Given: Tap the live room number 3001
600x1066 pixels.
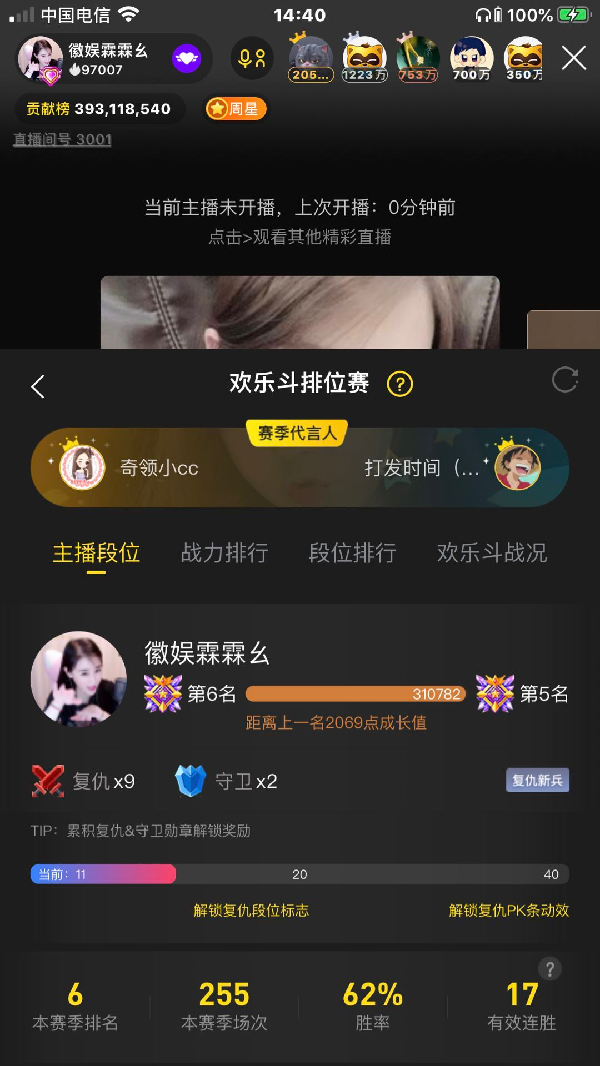Looking at the screenshot, I should click(63, 140).
